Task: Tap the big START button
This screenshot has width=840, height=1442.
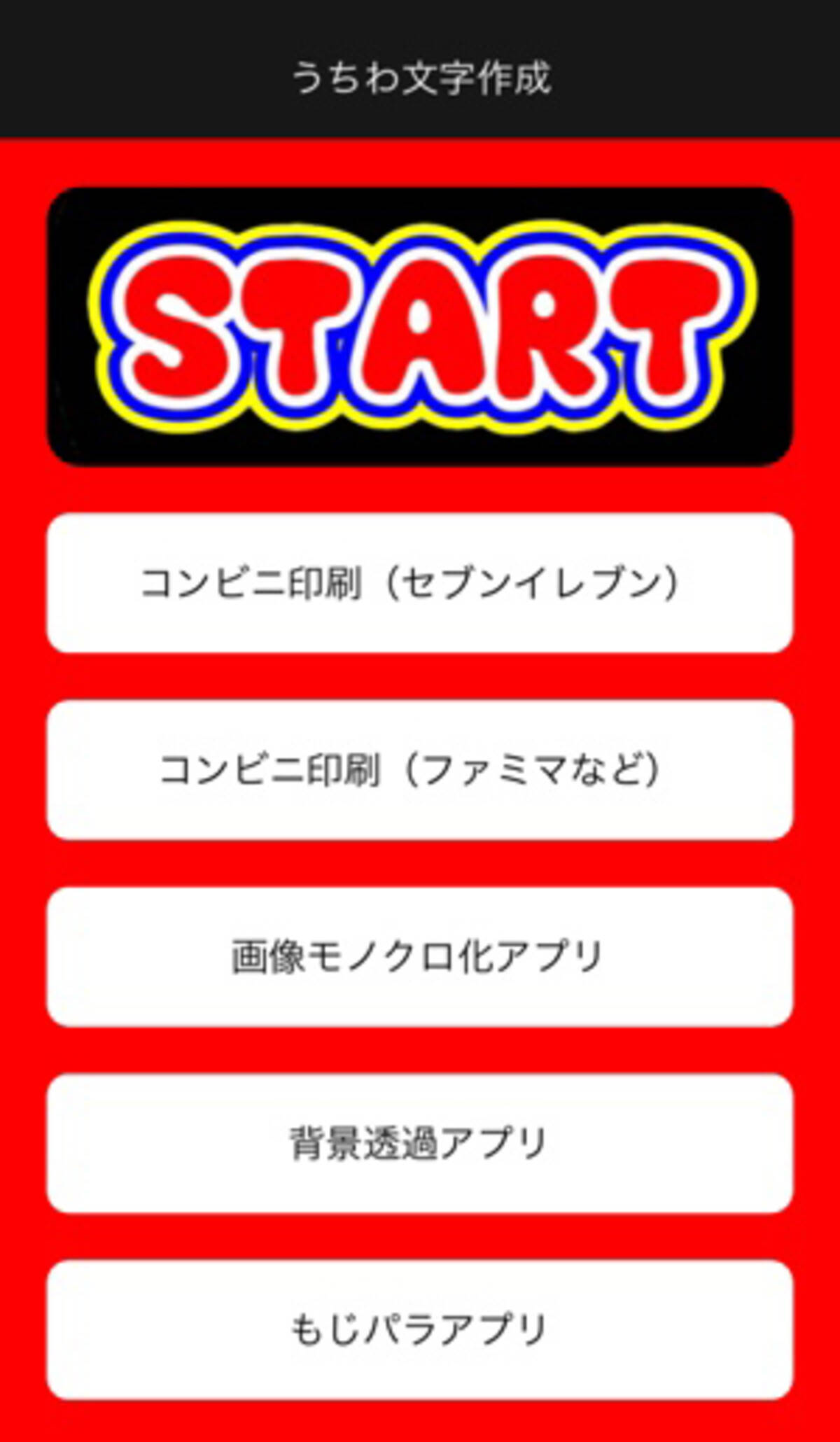Action: (x=420, y=326)
